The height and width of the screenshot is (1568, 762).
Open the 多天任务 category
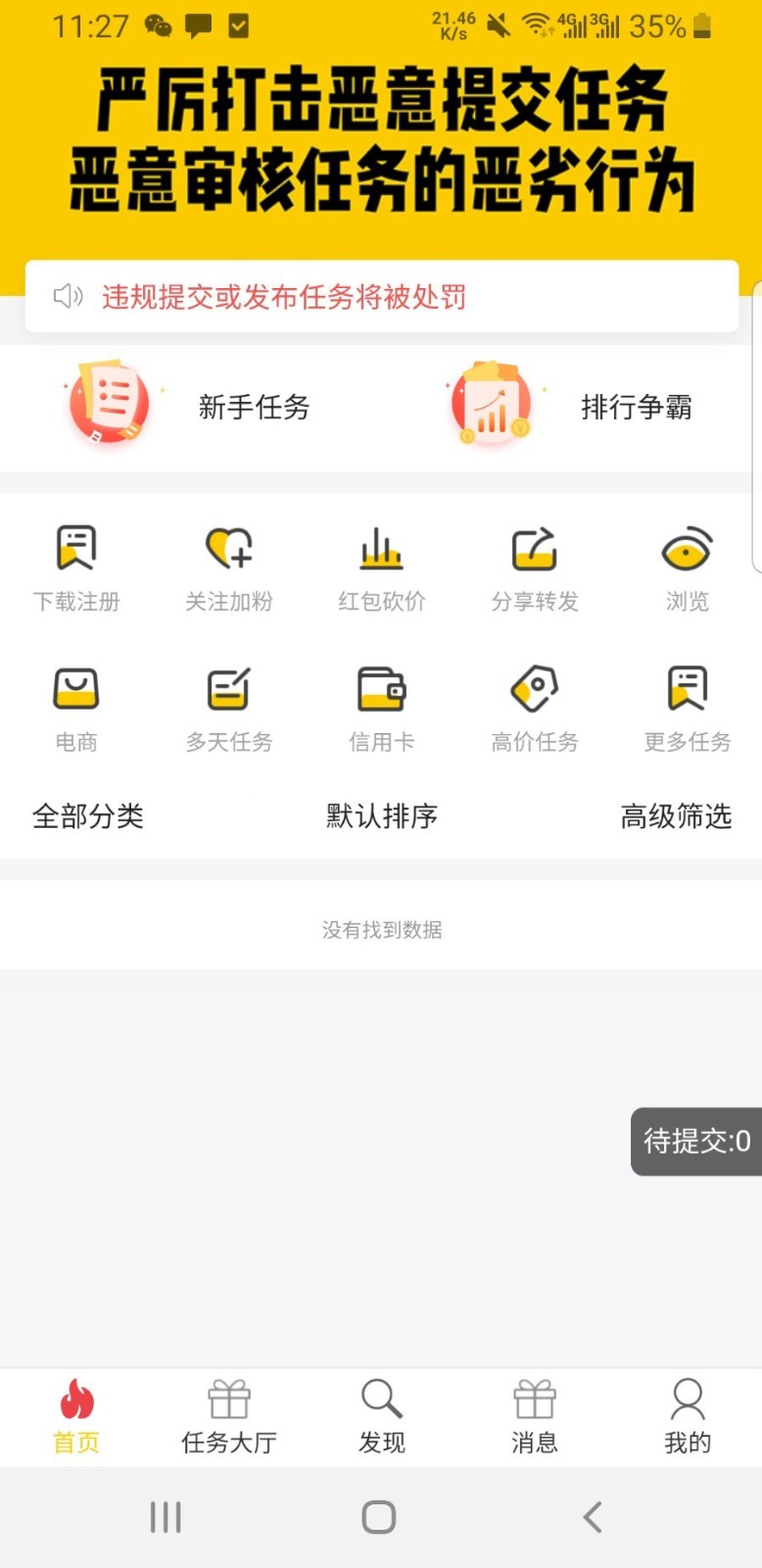229,709
